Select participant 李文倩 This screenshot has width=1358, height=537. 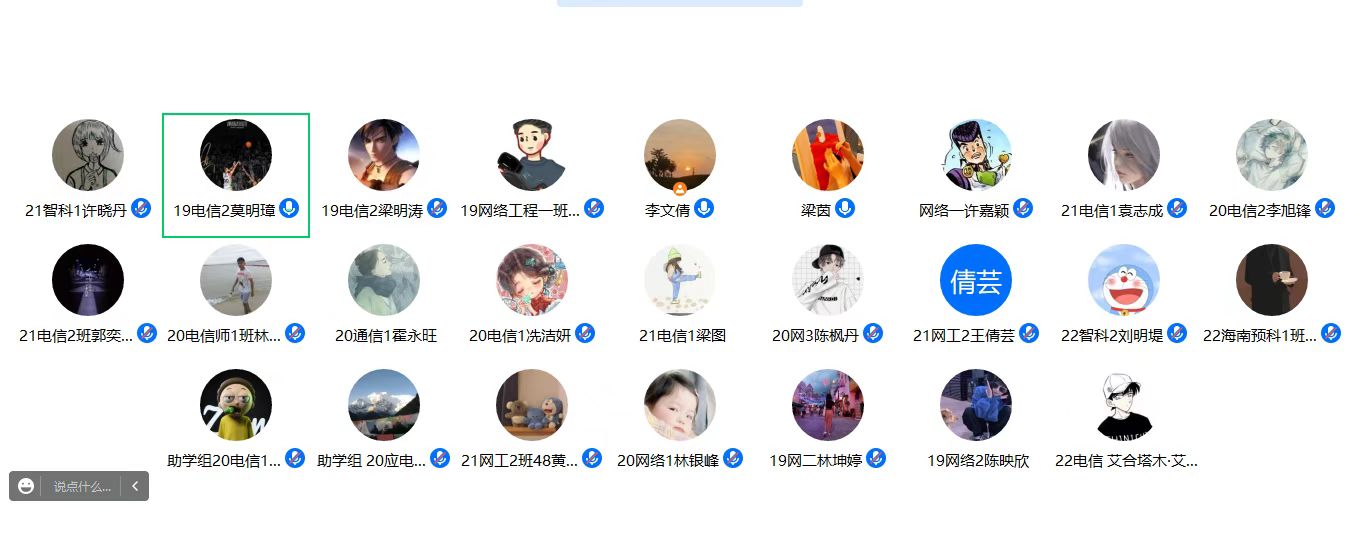(680, 156)
